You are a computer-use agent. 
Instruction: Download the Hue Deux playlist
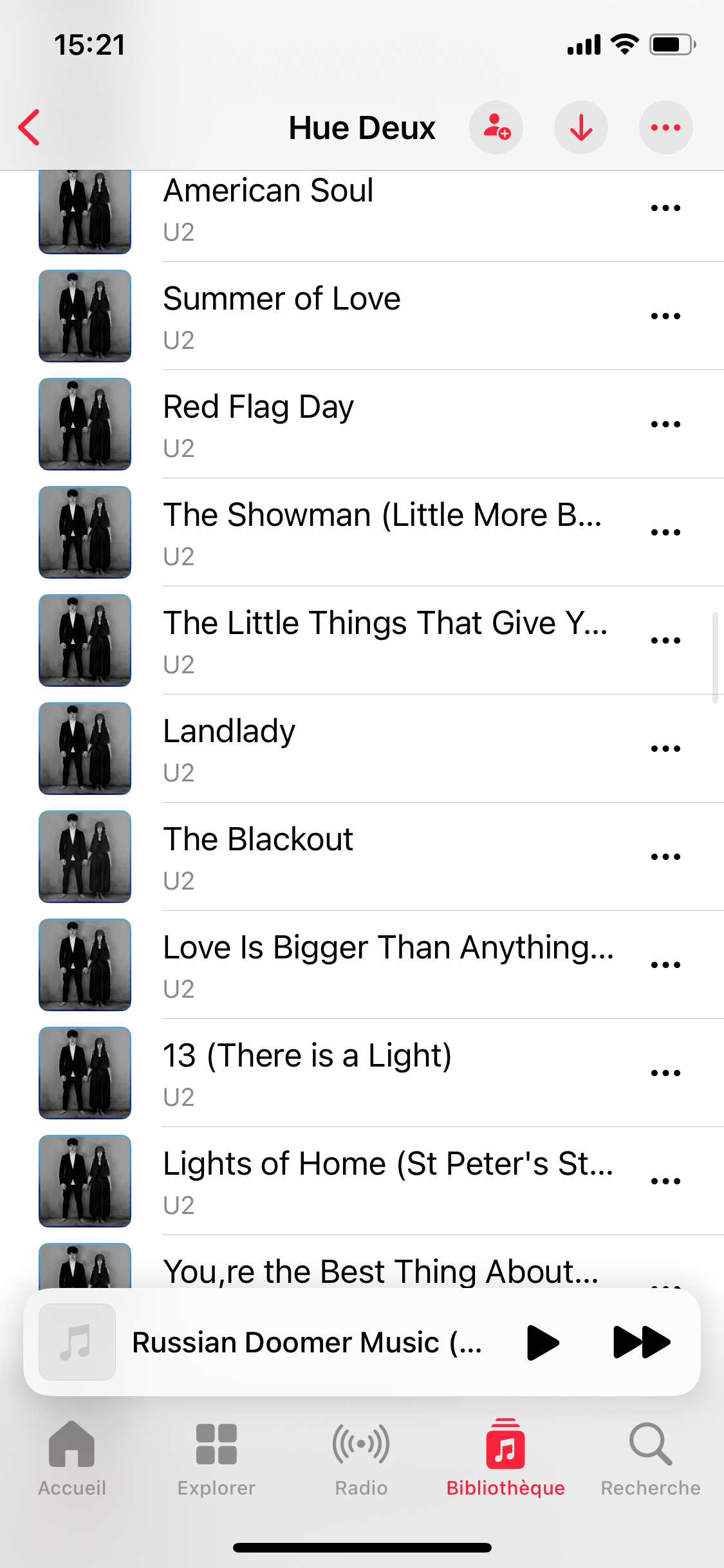tap(581, 127)
